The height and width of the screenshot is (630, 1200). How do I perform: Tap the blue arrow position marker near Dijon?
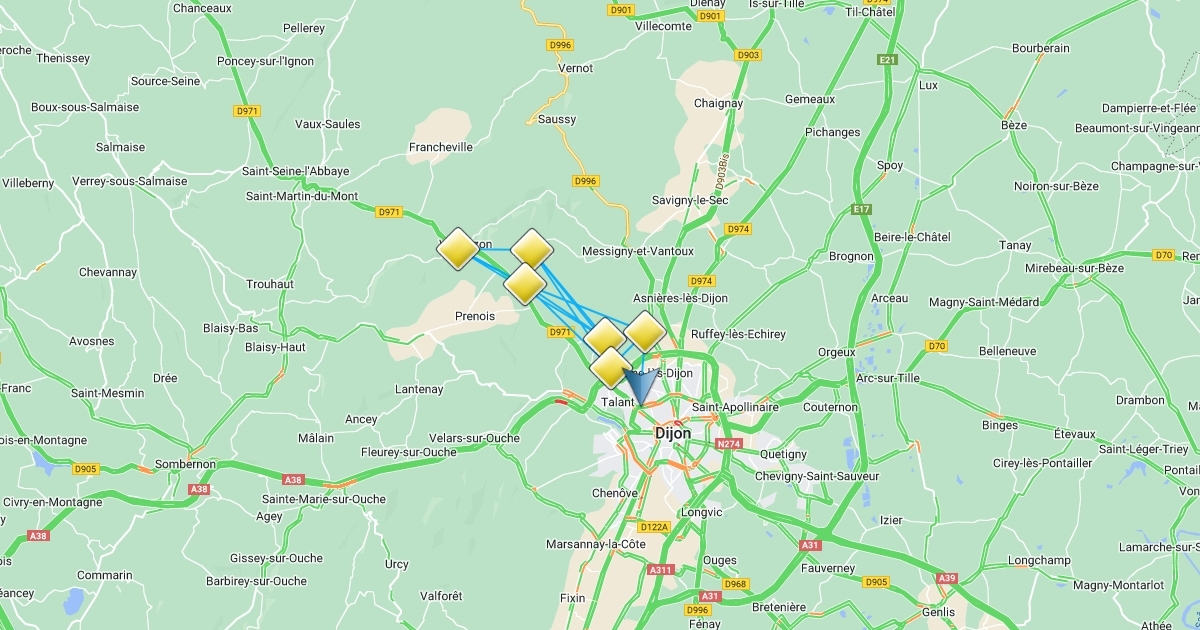[x=640, y=384]
